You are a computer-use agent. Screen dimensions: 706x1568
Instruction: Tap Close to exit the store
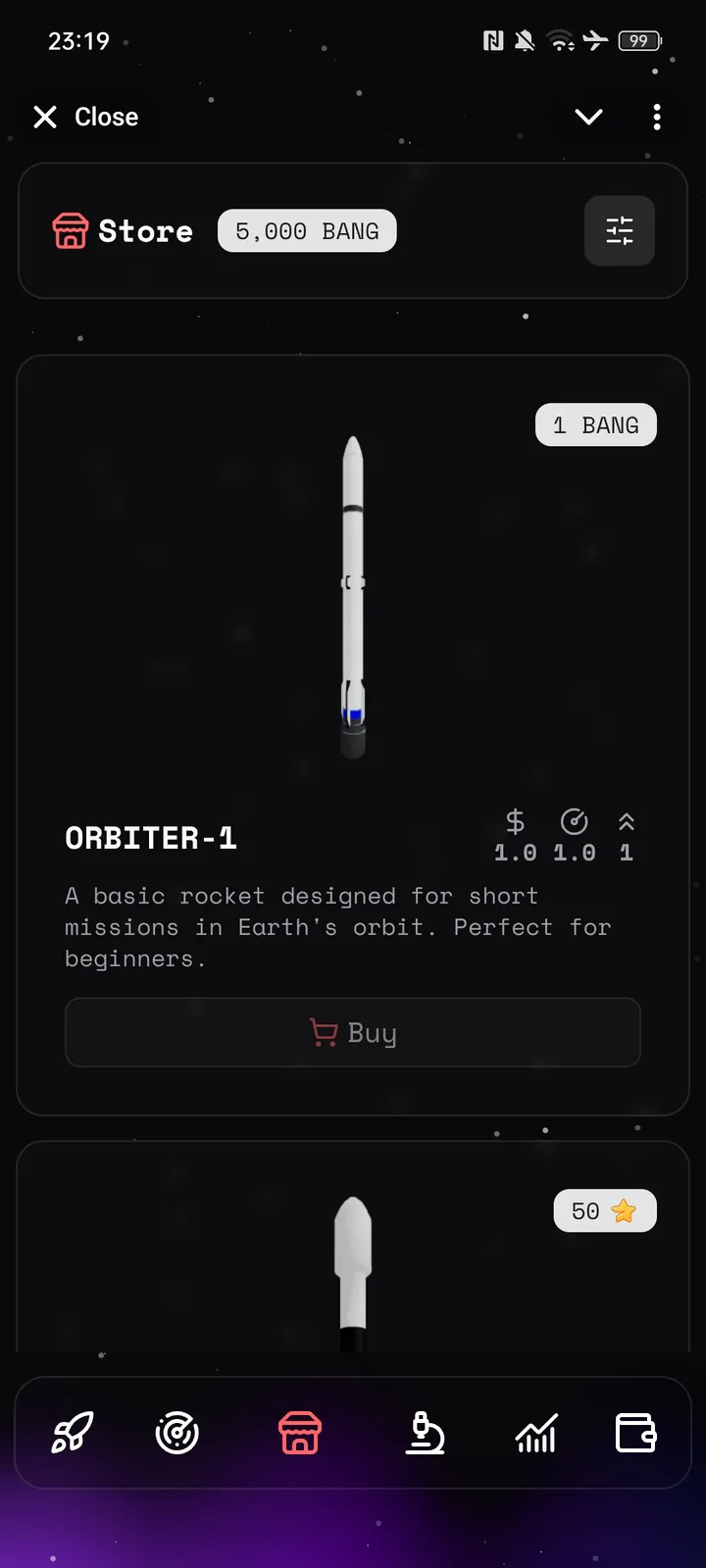tap(86, 117)
